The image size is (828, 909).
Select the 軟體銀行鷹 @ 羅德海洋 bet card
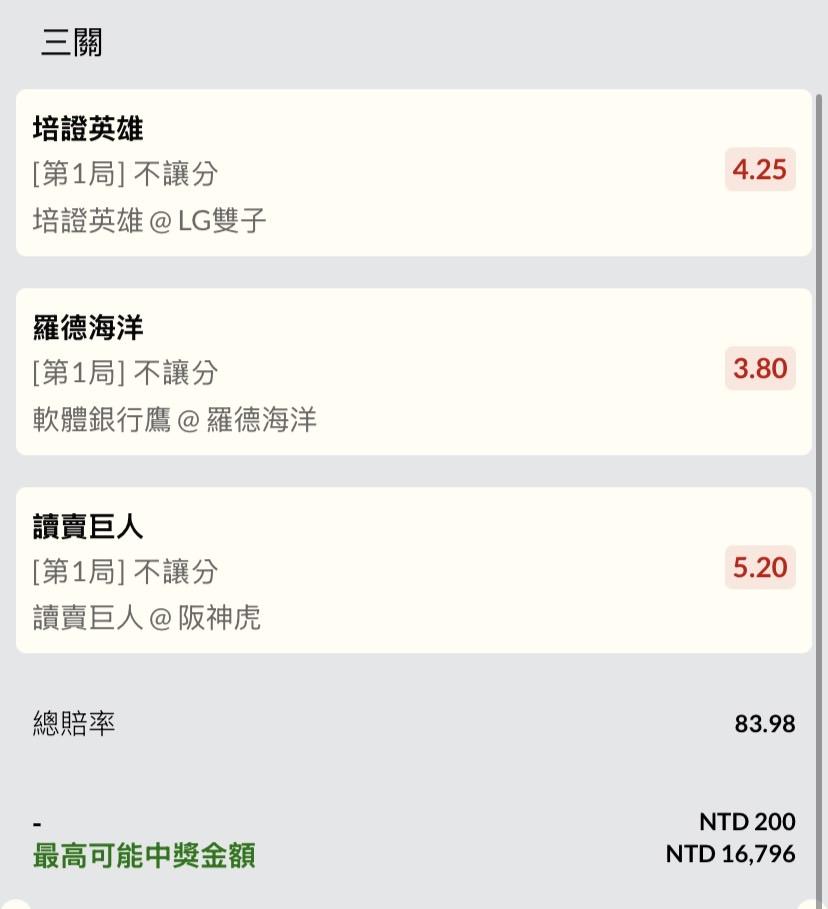413,372
